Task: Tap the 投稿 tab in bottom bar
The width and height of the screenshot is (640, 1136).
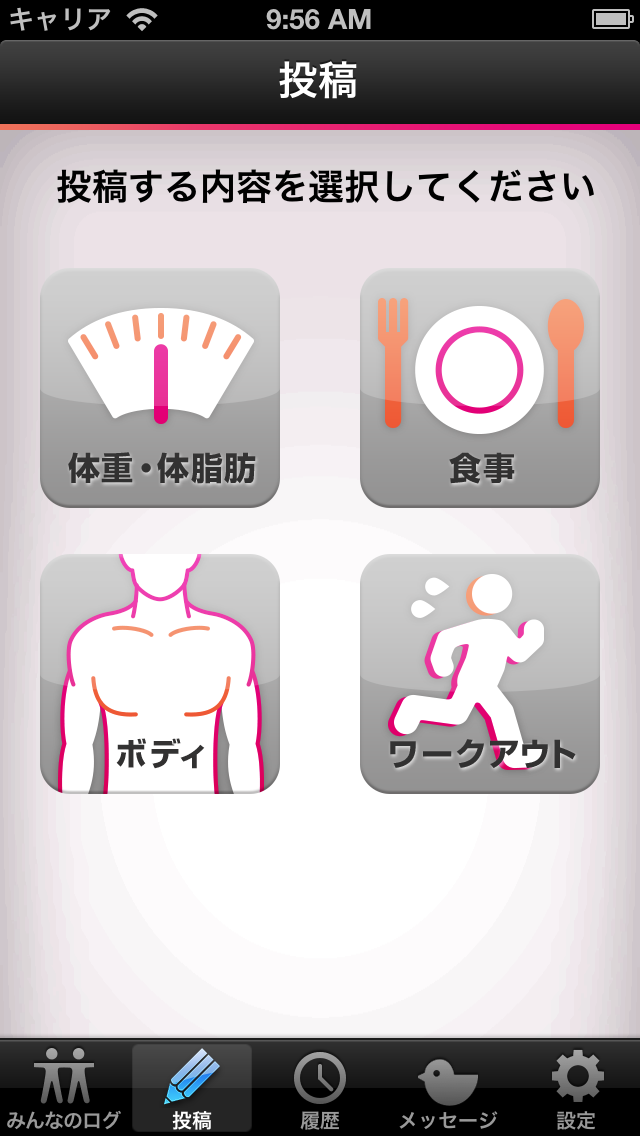Action: pos(192,1088)
